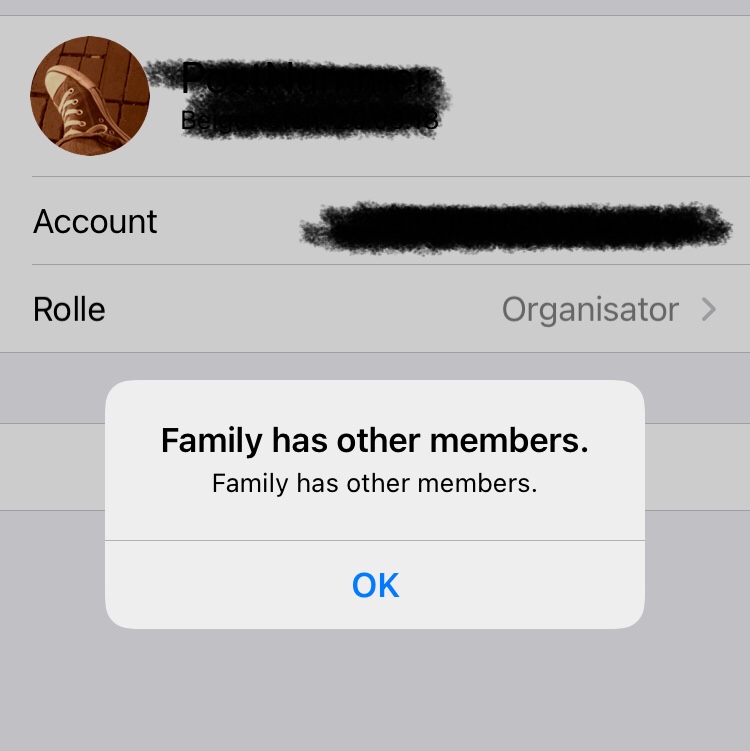
Task: Open the Rolle Organisator row
Action: pos(375,309)
